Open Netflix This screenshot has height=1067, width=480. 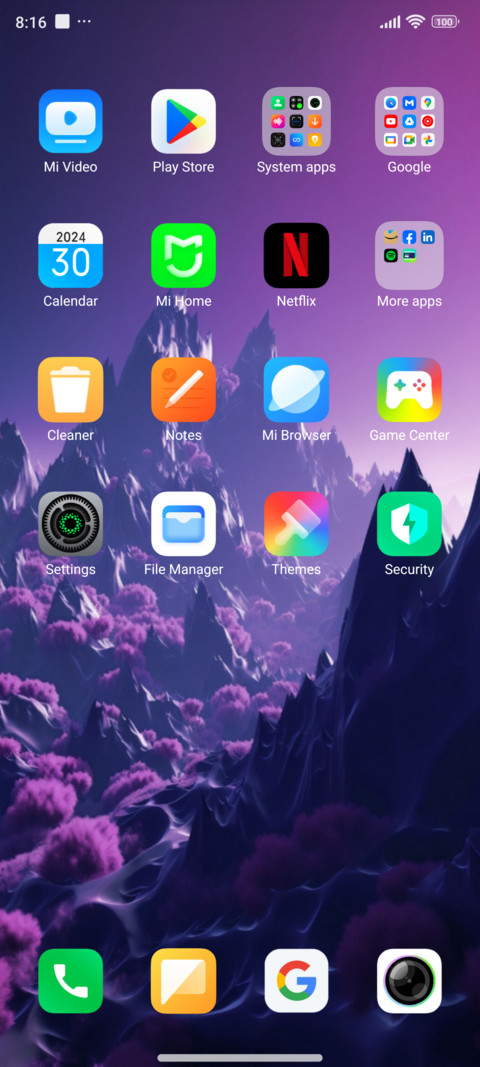tap(296, 255)
